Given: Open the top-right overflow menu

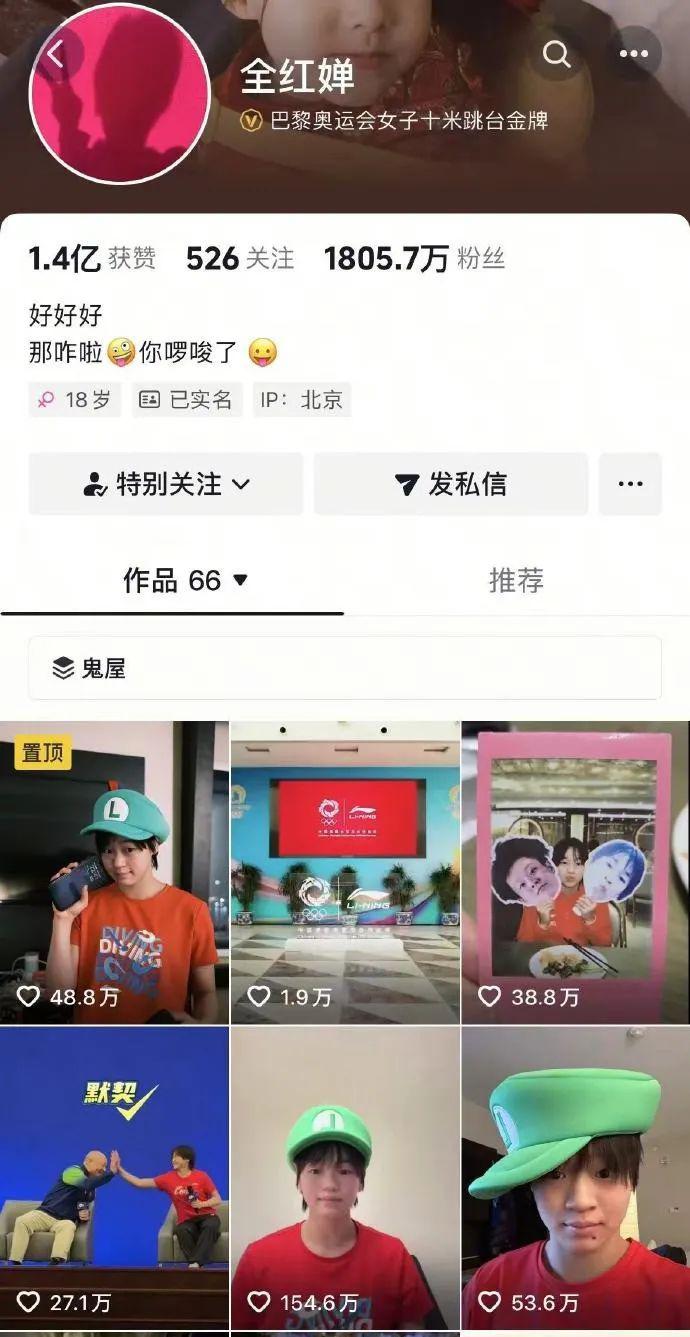Looking at the screenshot, I should pos(634,54).
